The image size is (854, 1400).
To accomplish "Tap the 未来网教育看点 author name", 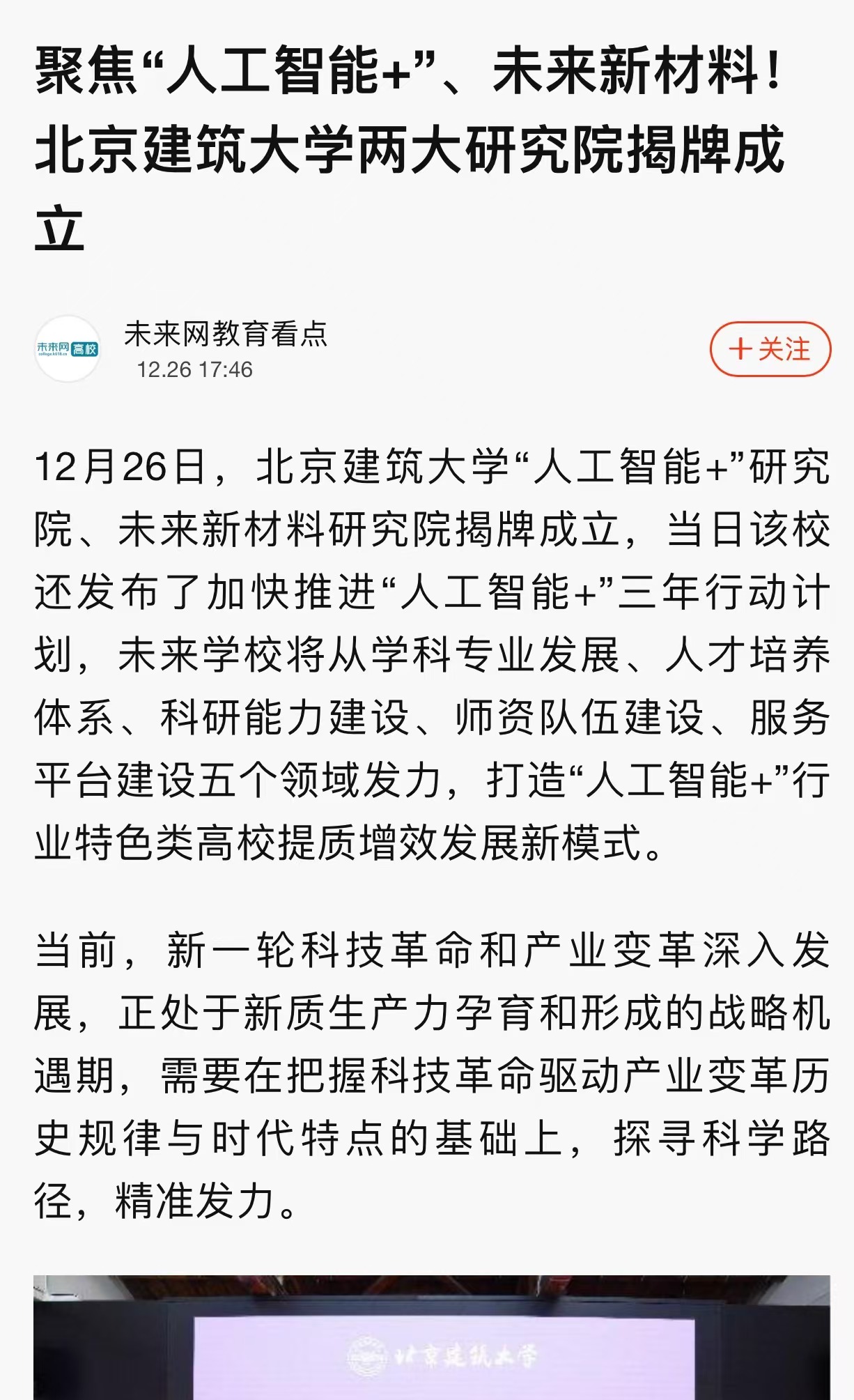I will (226, 334).
